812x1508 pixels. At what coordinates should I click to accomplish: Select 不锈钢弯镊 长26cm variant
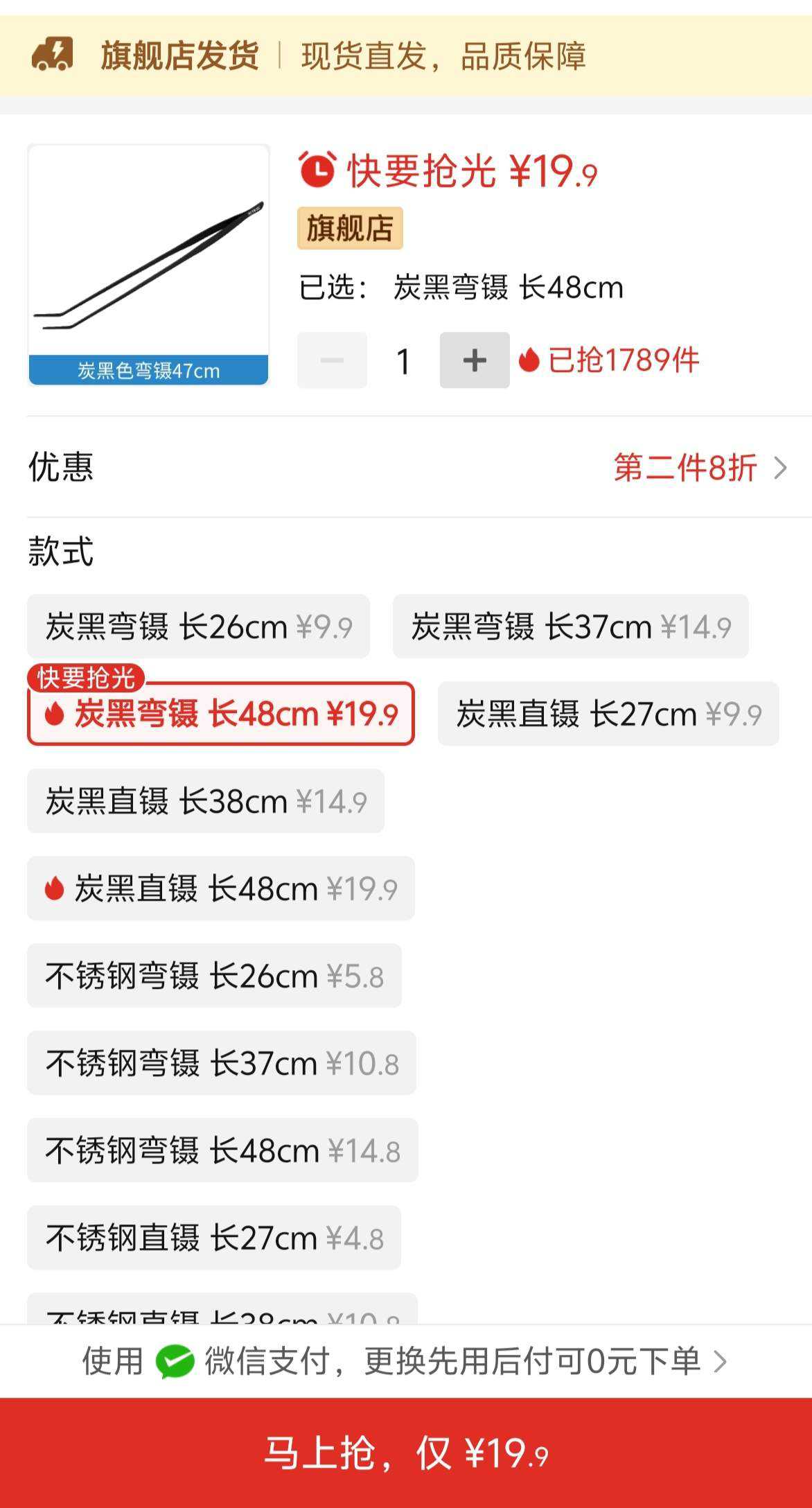tap(214, 976)
